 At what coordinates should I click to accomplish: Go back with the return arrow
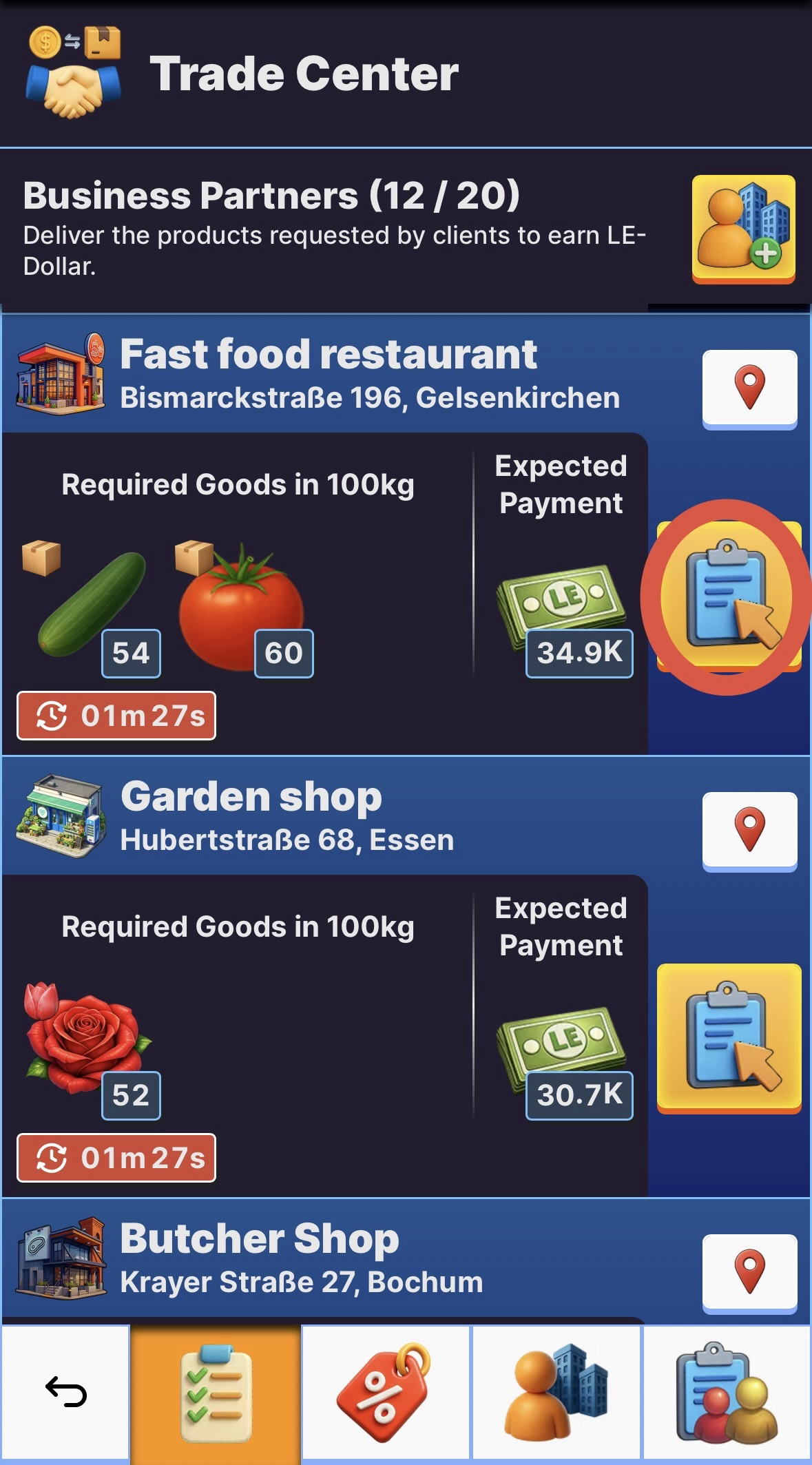pyautogui.click(x=65, y=1391)
